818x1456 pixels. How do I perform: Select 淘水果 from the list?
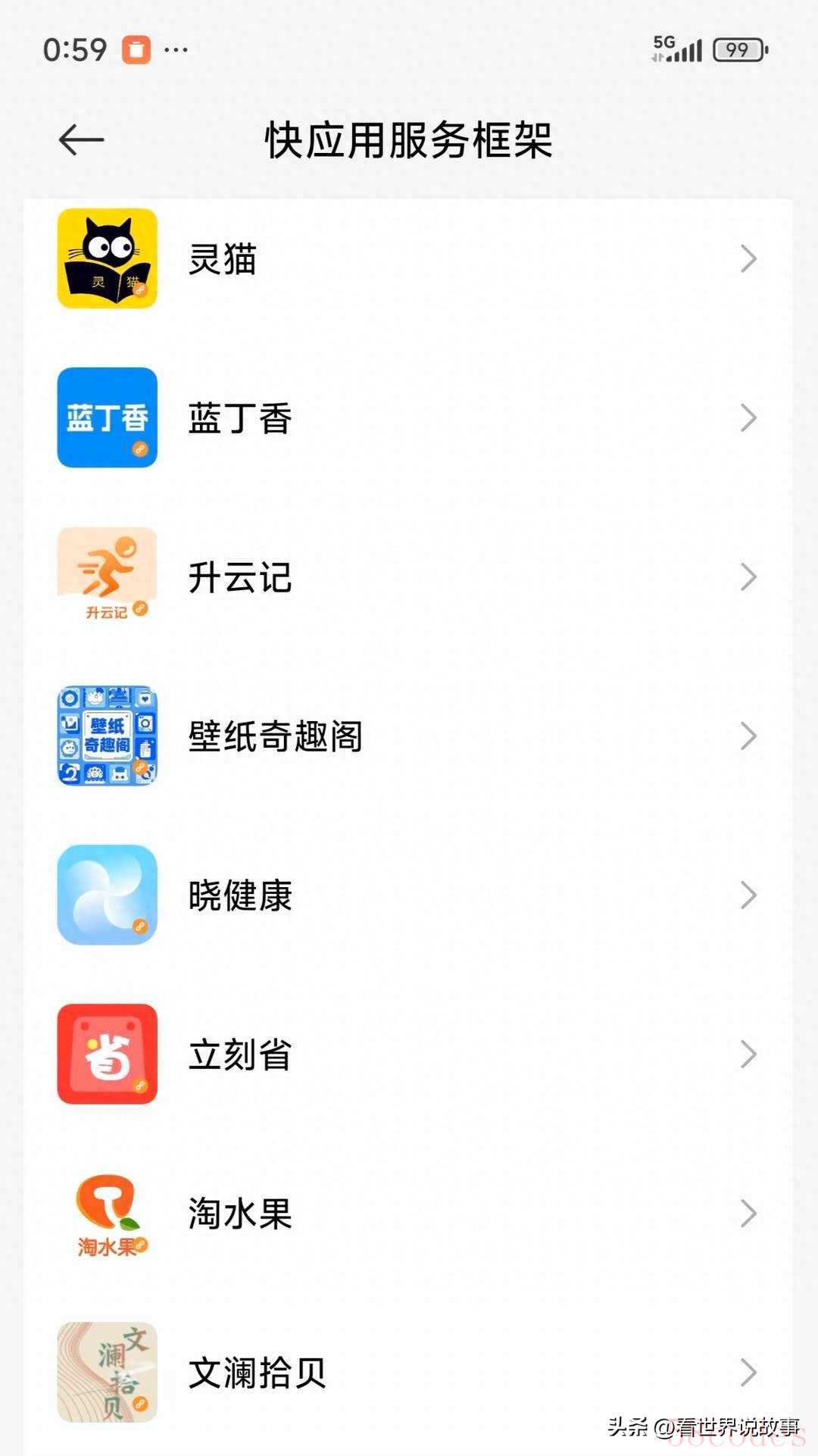(409, 1214)
